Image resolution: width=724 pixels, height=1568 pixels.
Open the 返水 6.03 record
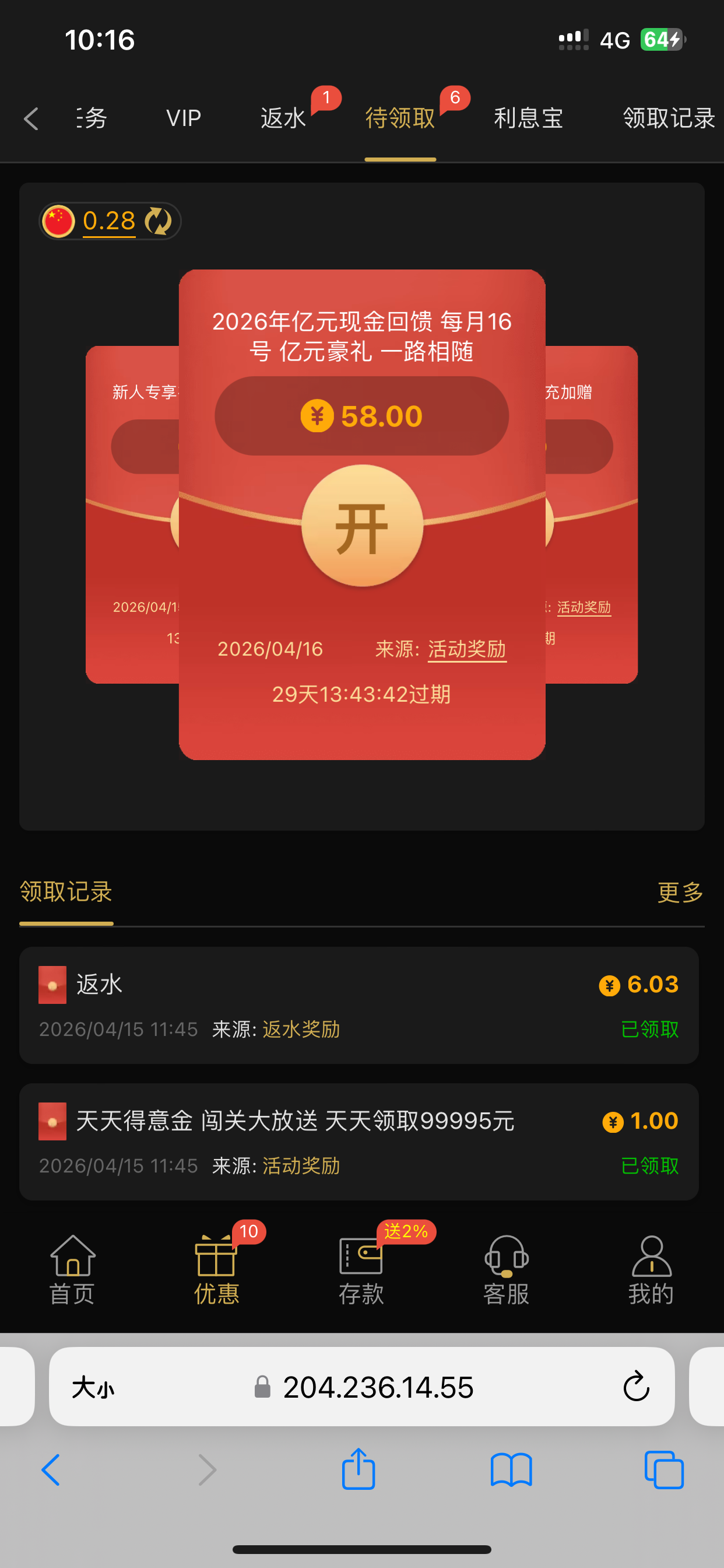(x=359, y=1005)
